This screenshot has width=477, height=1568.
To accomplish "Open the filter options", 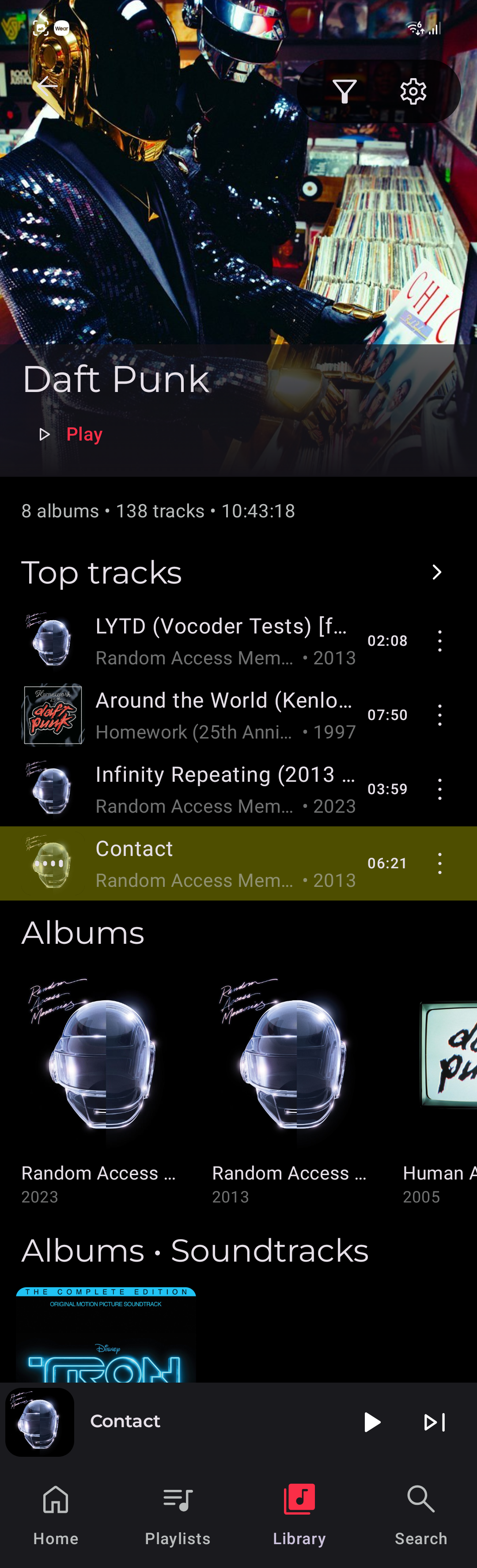I will (x=345, y=92).
